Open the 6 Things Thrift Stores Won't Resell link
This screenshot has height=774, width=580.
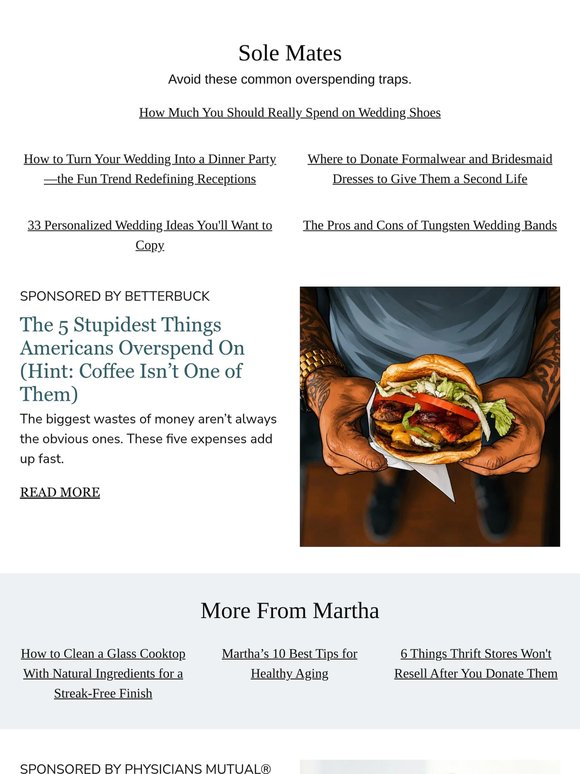click(476, 663)
